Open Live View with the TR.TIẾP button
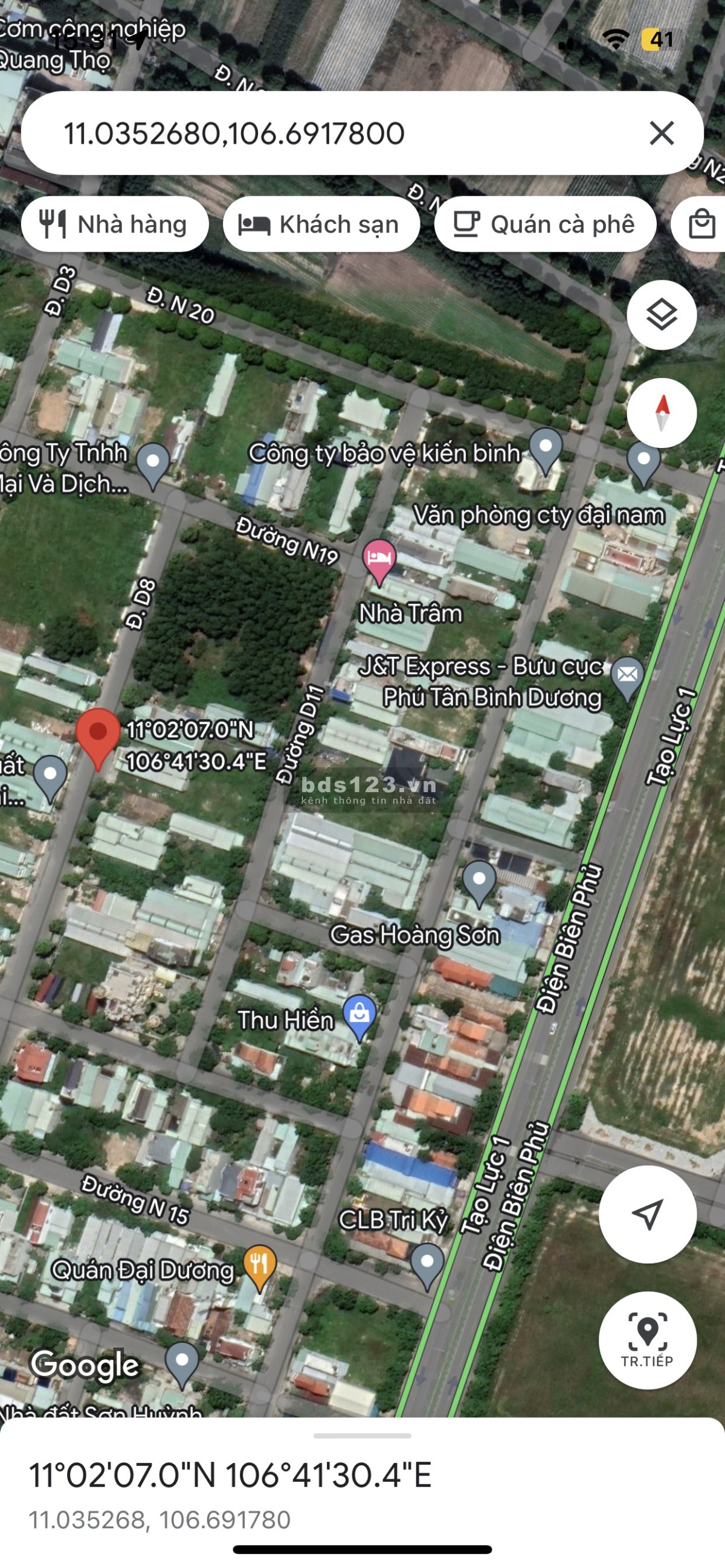 pyautogui.click(x=647, y=1340)
